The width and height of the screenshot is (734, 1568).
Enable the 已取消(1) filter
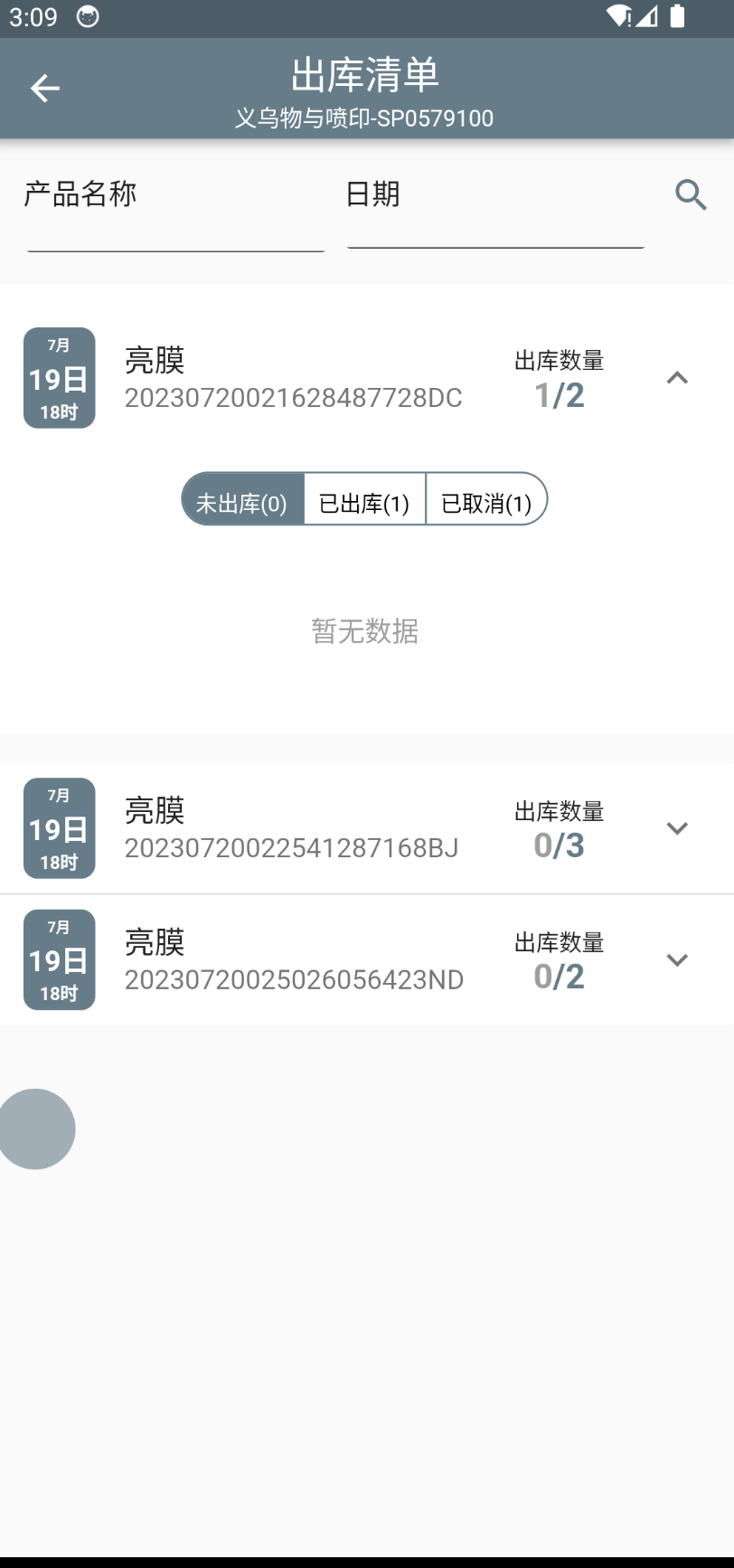pos(486,499)
